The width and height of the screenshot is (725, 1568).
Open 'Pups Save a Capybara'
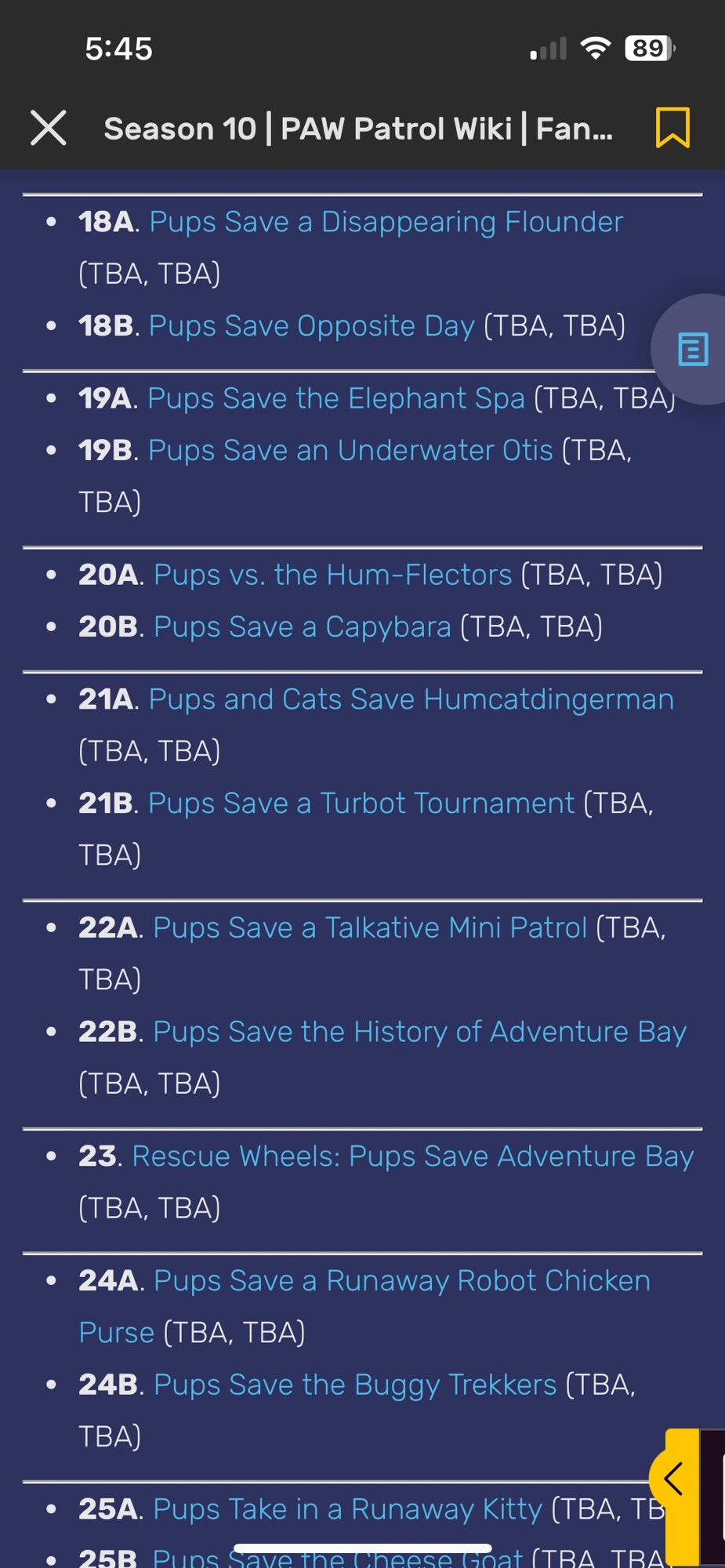pos(303,626)
